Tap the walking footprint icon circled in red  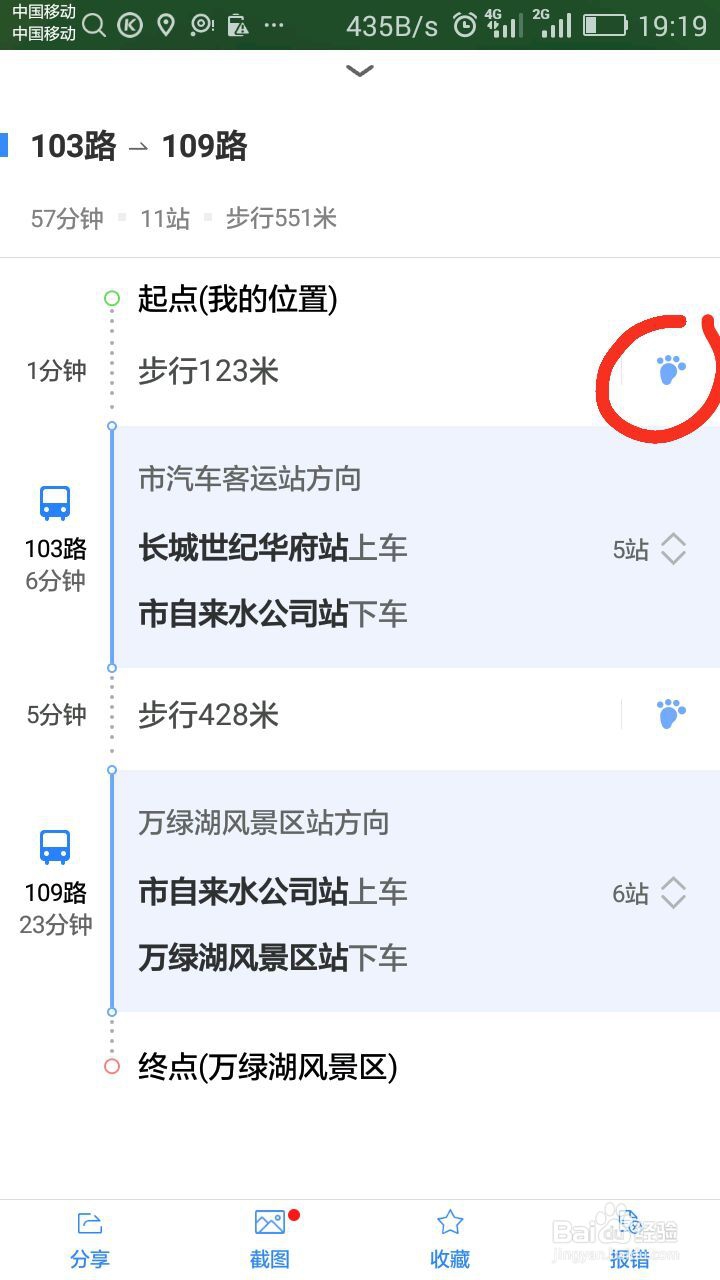point(668,369)
